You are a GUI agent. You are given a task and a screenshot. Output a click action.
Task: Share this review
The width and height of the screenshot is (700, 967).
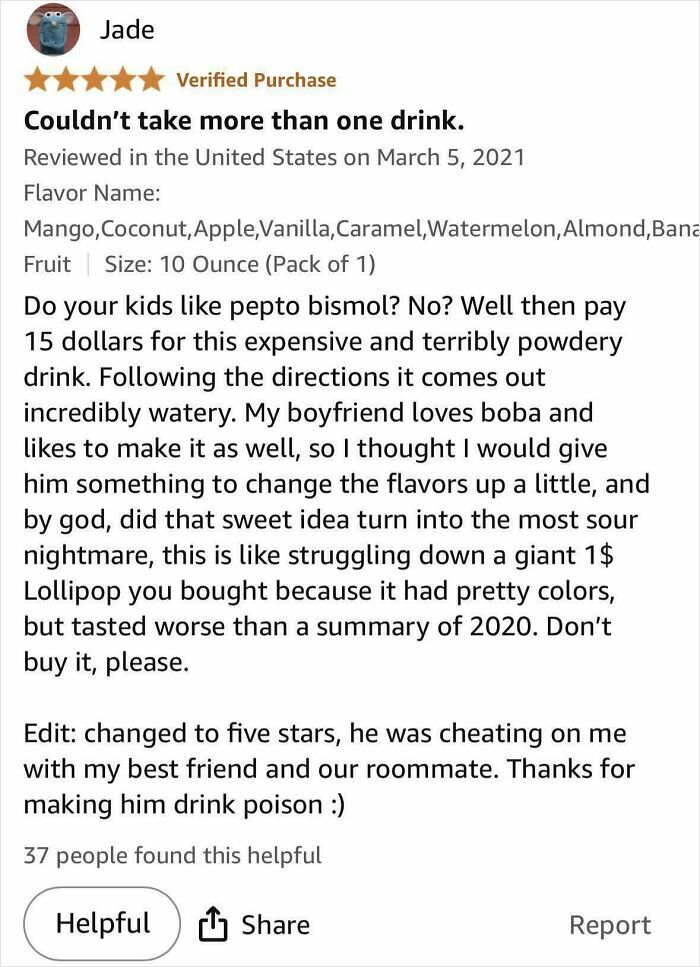tap(256, 925)
